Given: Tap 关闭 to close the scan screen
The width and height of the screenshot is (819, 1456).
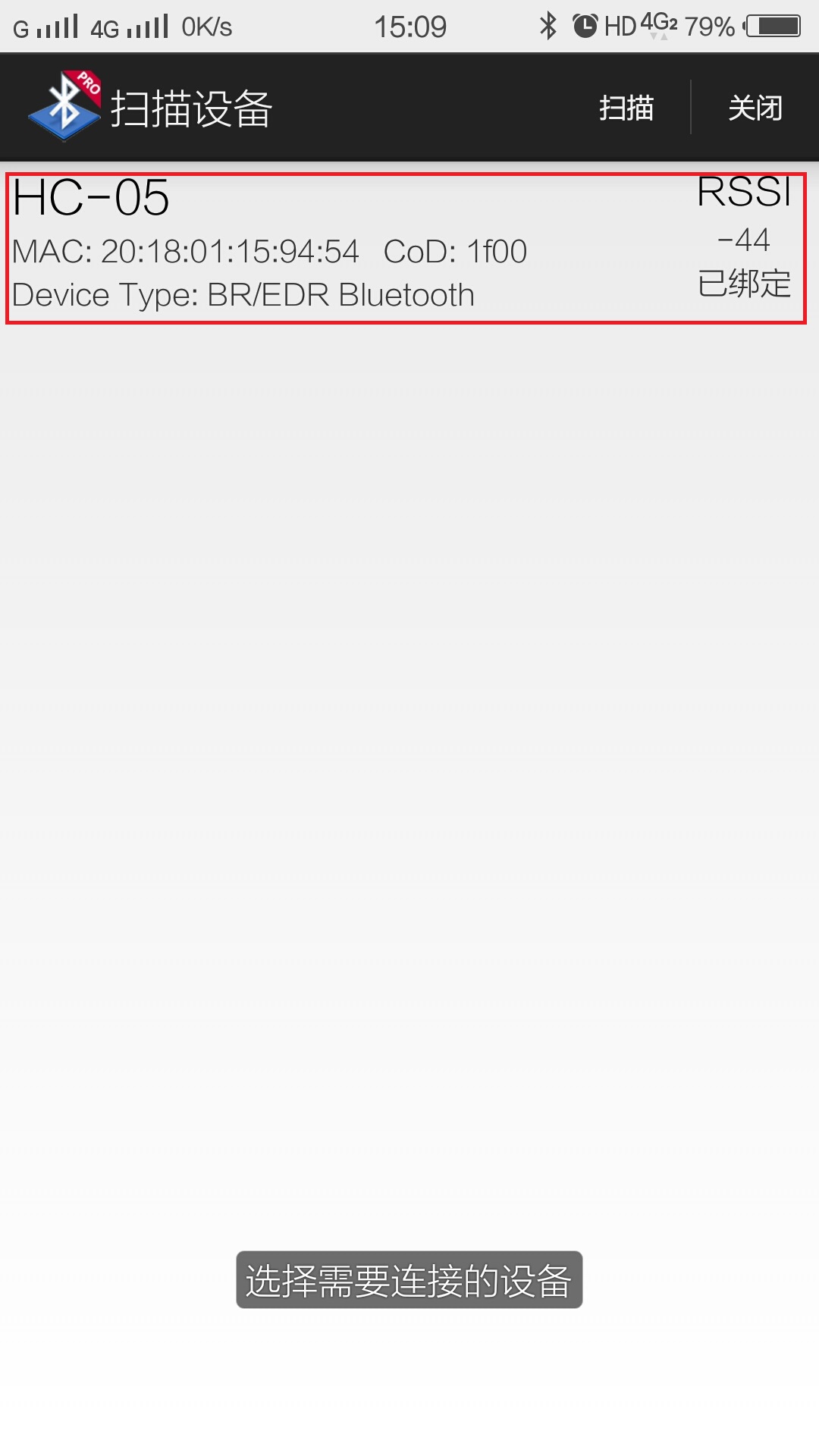Looking at the screenshot, I should (x=755, y=108).
